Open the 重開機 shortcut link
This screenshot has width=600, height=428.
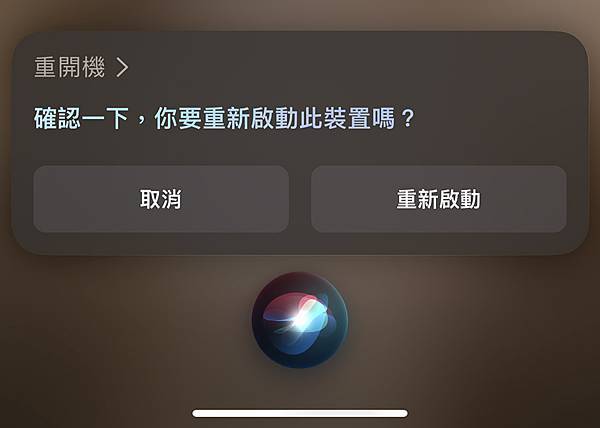pyautogui.click(x=82, y=68)
